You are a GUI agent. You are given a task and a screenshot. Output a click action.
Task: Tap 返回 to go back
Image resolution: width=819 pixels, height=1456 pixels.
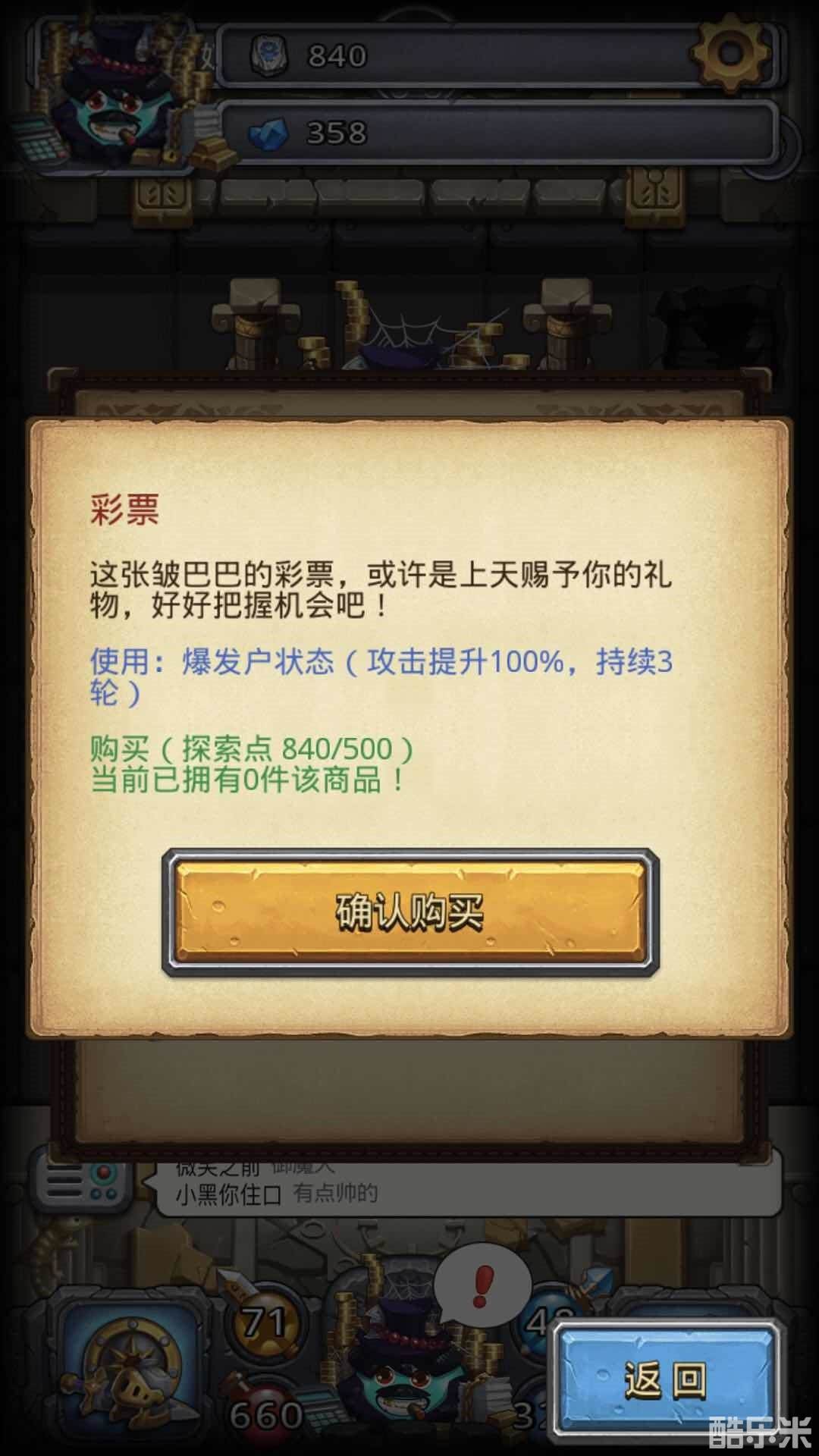pos(666,1380)
